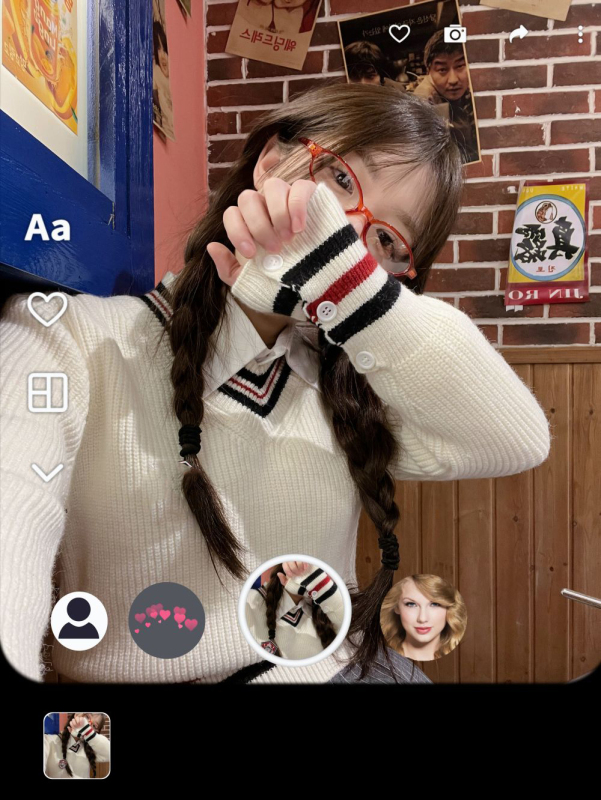Tap the heart tool on left sidebar

[x=47, y=309]
